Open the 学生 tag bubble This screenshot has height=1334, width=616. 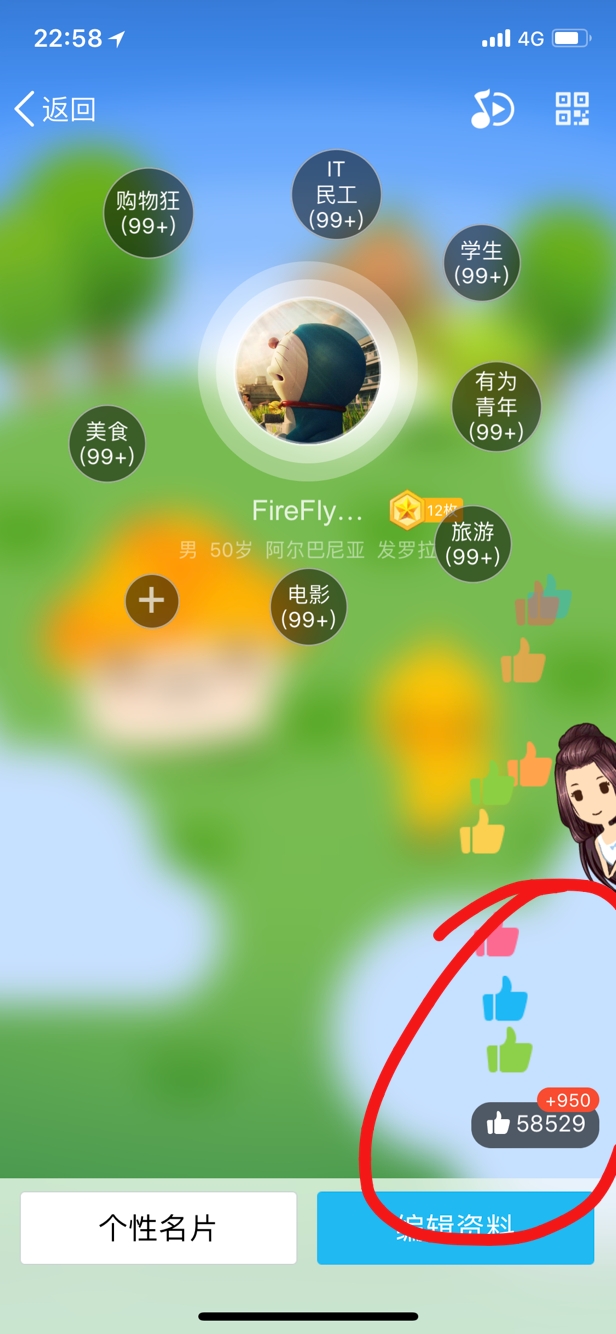pyautogui.click(x=482, y=262)
